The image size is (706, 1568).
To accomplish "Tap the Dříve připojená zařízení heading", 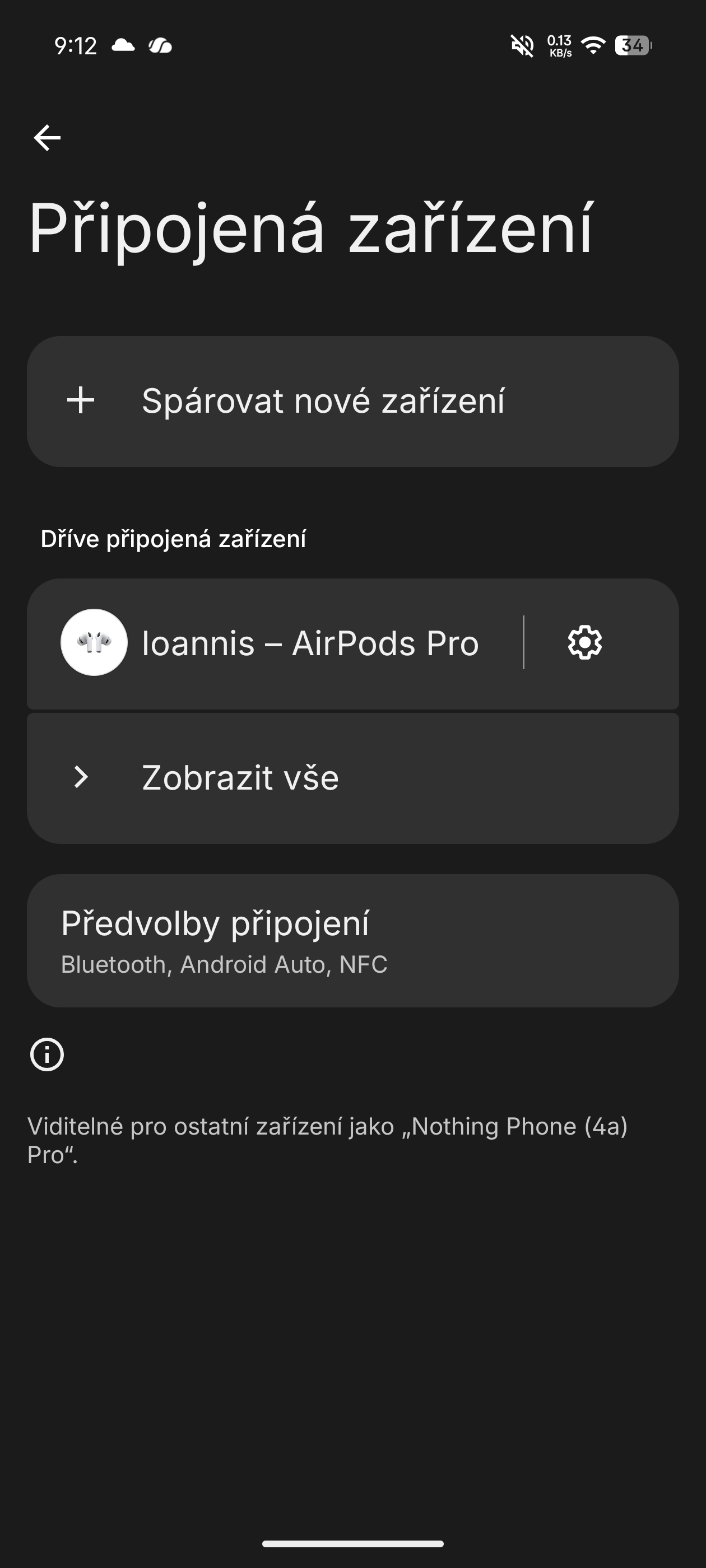I will pyautogui.click(x=174, y=538).
